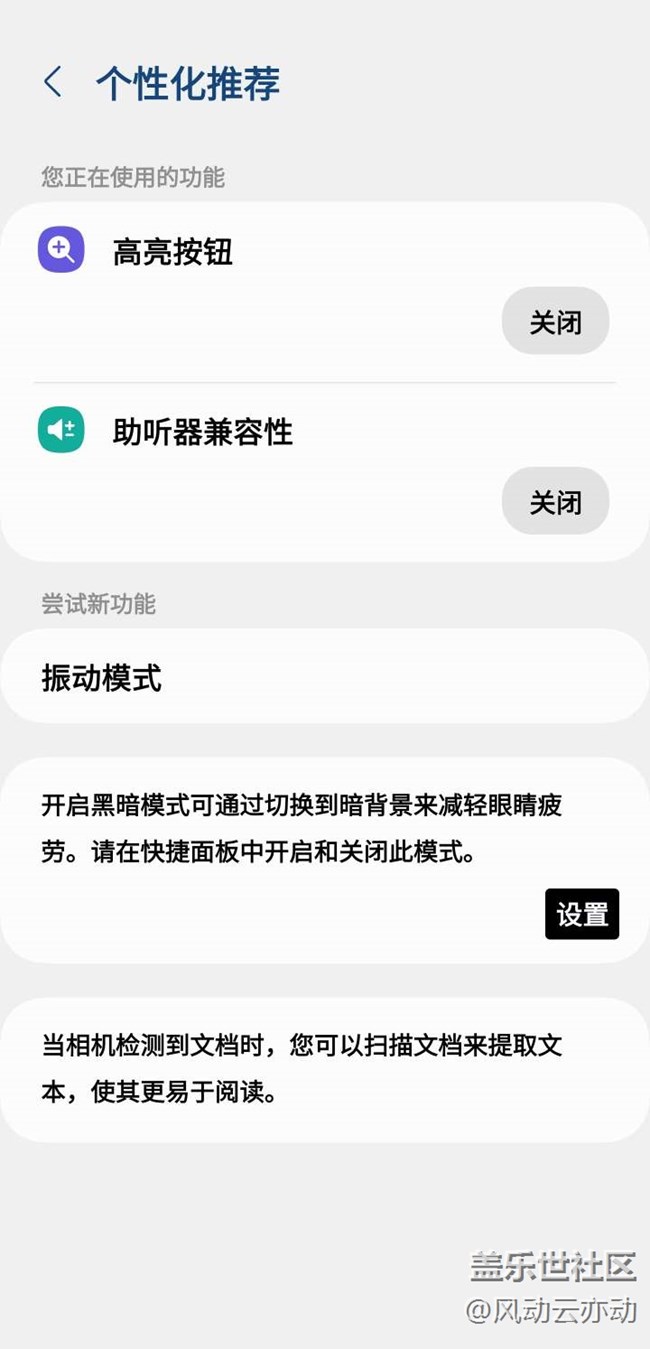Open the document scanning suggestion card
Viewport: 650px width, 1349px height.
pyautogui.click(x=325, y=1069)
